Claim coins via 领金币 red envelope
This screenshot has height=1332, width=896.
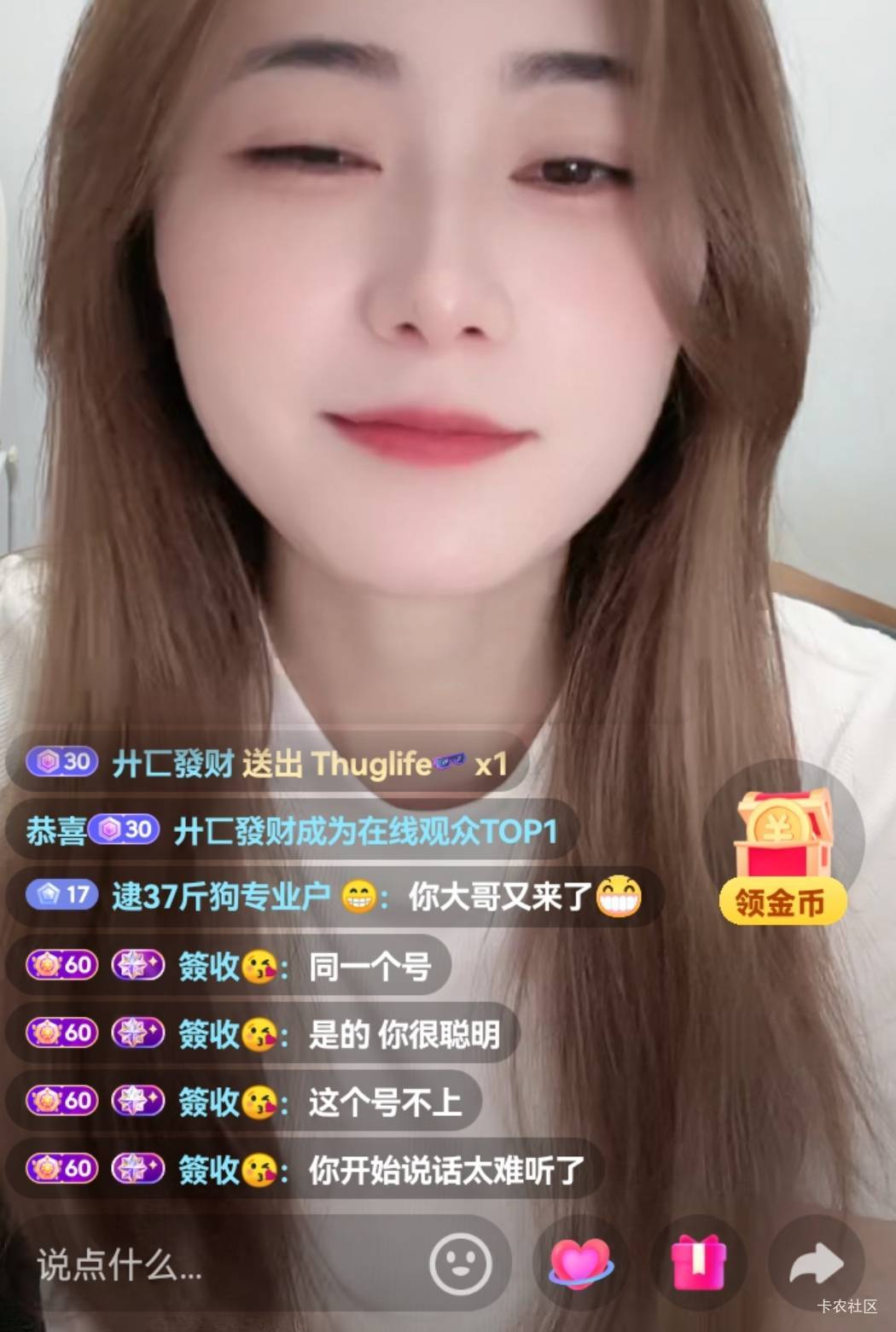click(x=783, y=858)
